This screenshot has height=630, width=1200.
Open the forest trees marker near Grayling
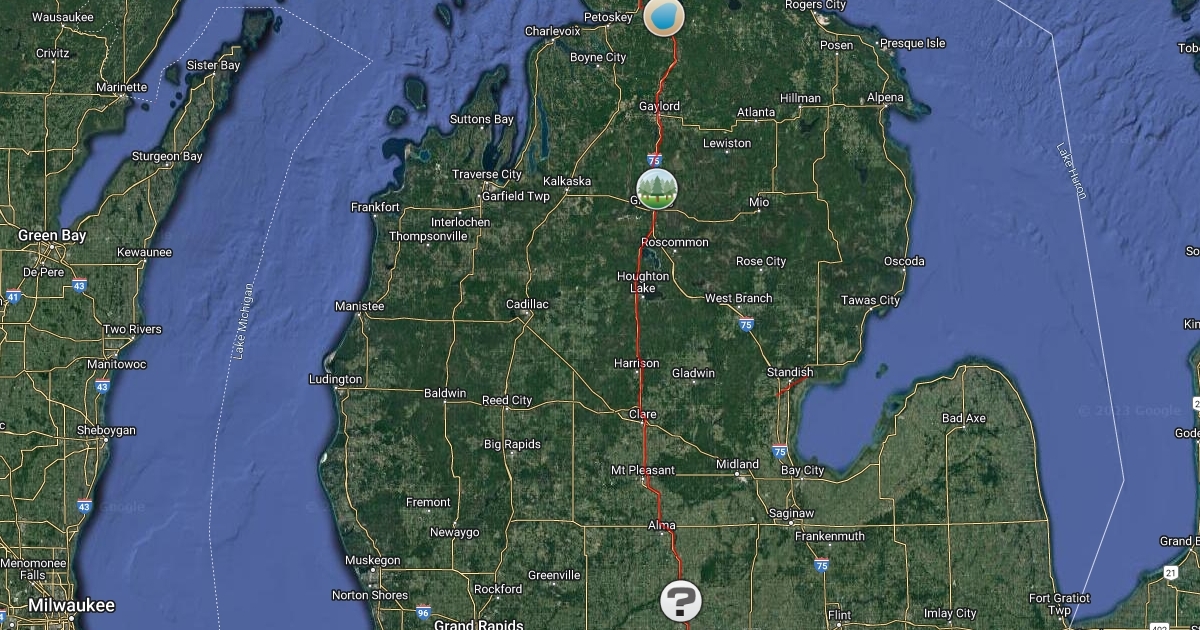[656, 188]
